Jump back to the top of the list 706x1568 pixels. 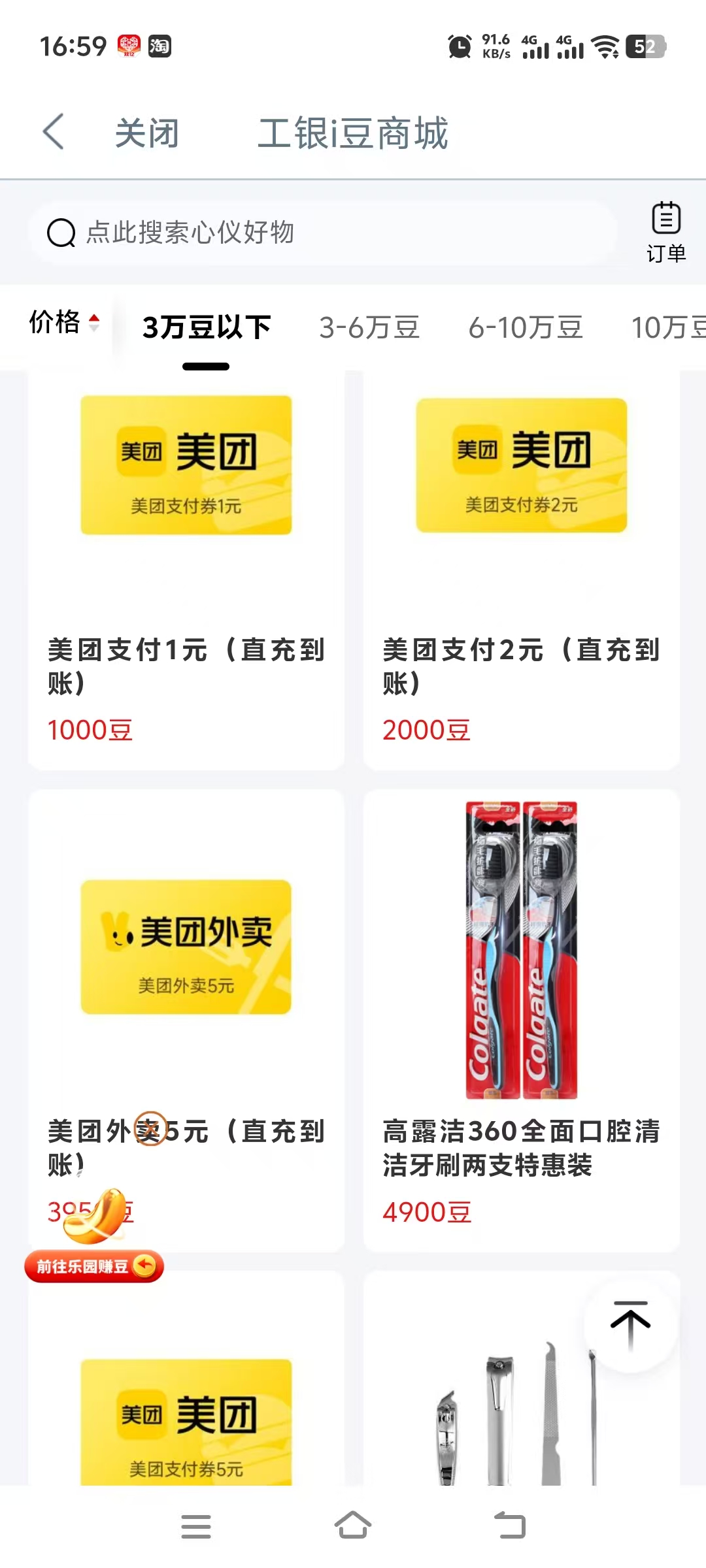[x=630, y=1323]
